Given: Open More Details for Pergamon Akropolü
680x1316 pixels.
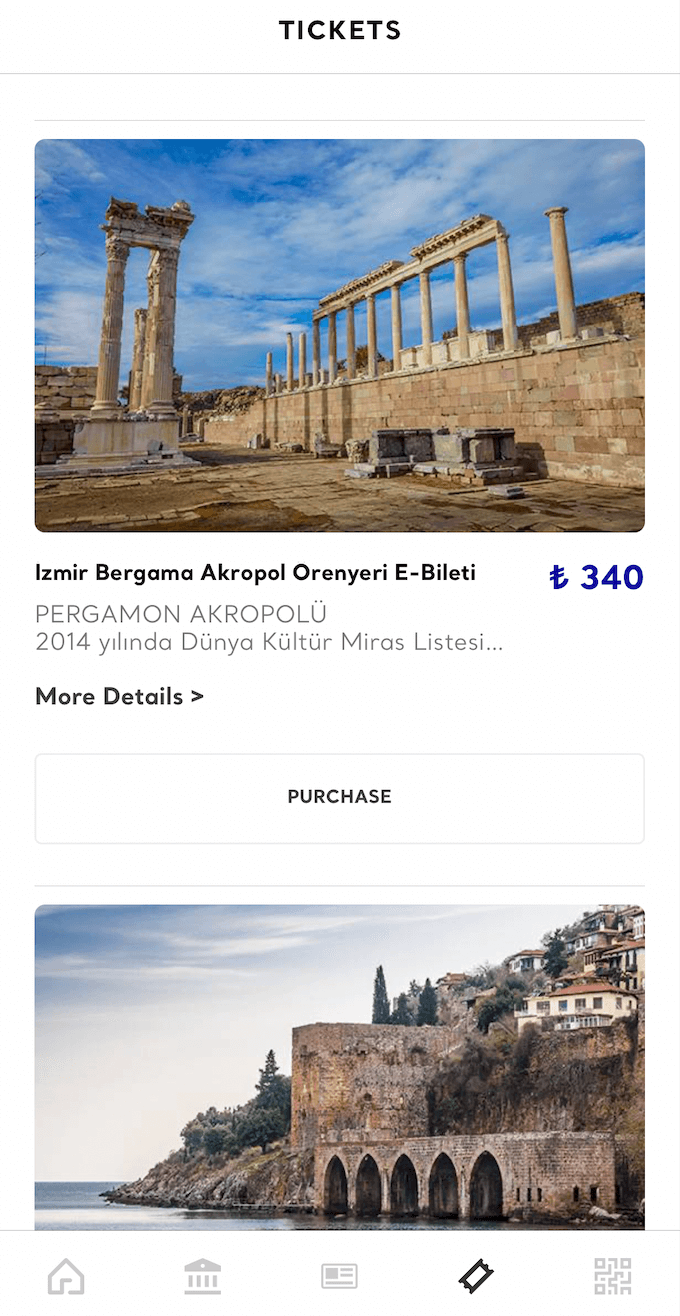Looking at the screenshot, I should (x=119, y=697).
